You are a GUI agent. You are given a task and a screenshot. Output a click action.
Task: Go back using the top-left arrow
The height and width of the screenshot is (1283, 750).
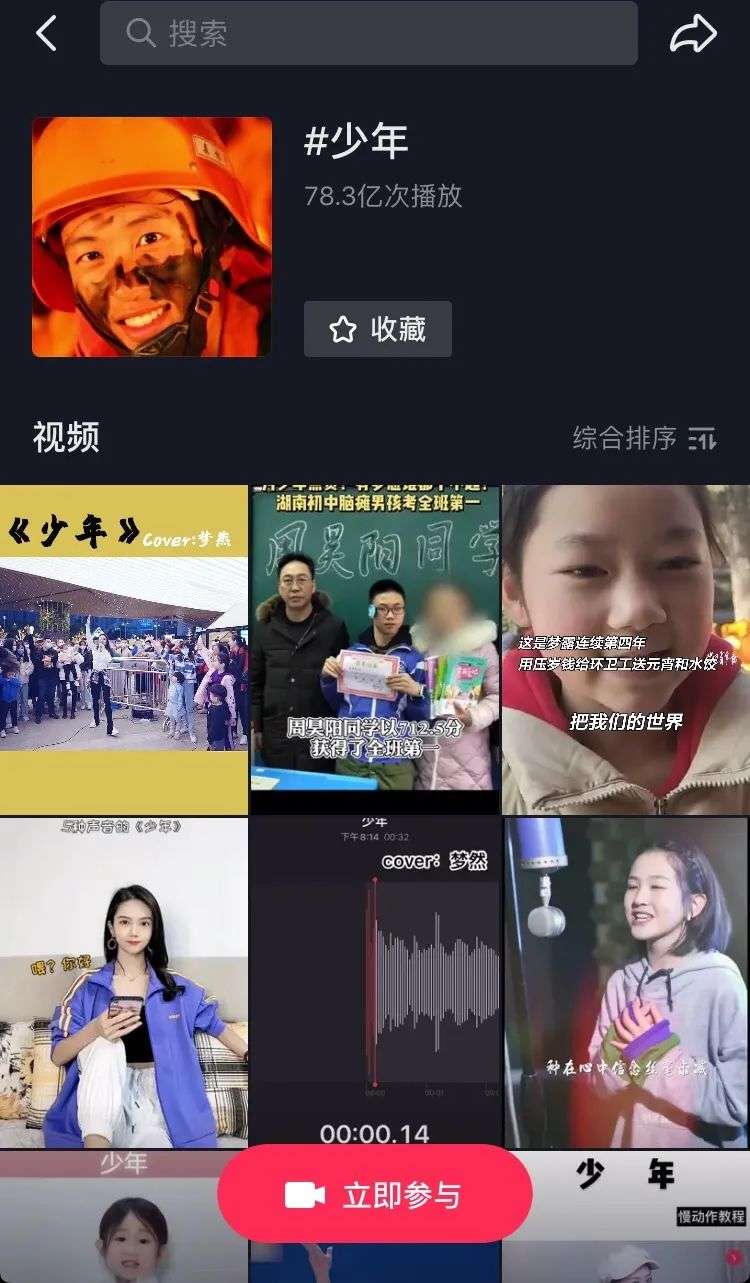point(46,34)
